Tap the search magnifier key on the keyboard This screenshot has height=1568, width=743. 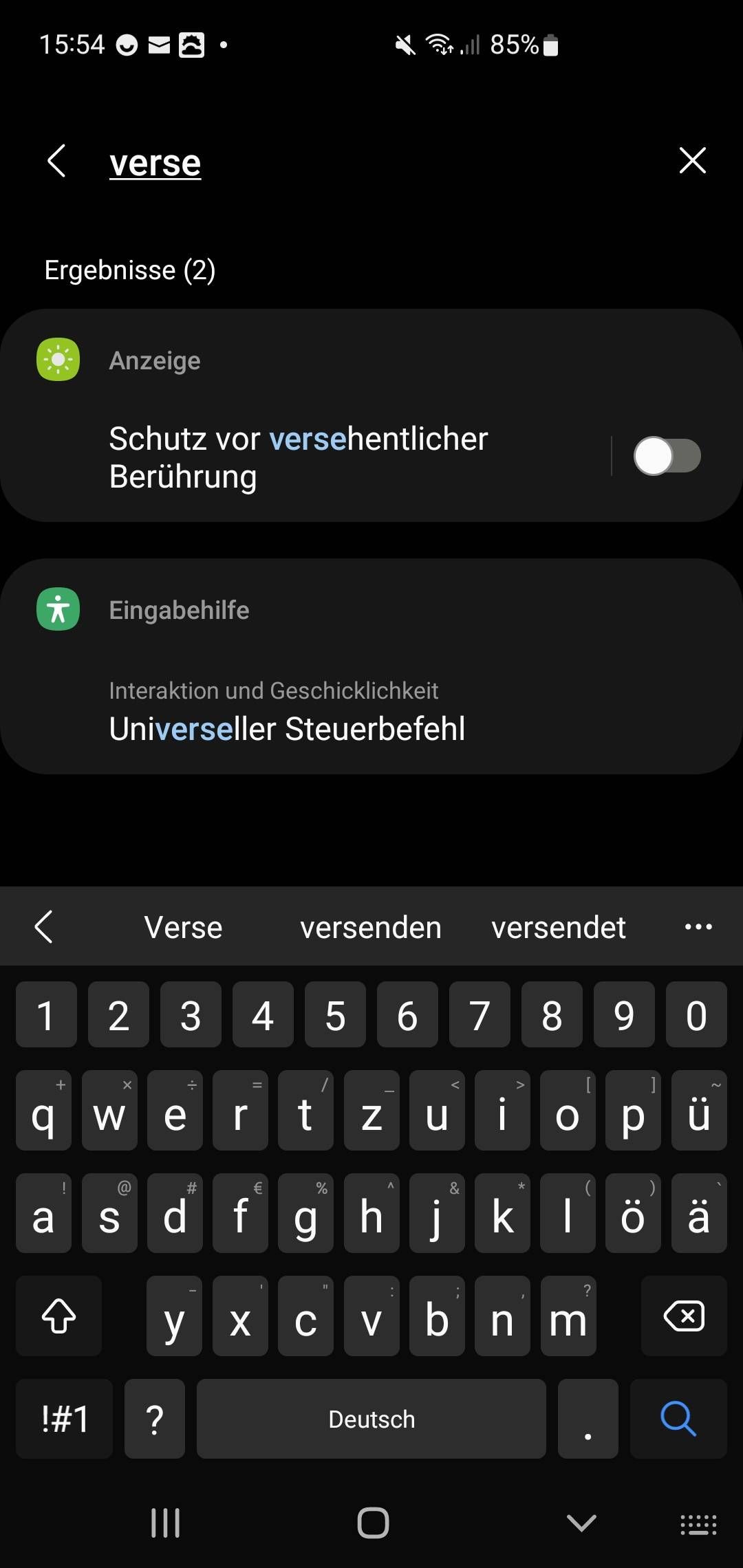tap(678, 1419)
